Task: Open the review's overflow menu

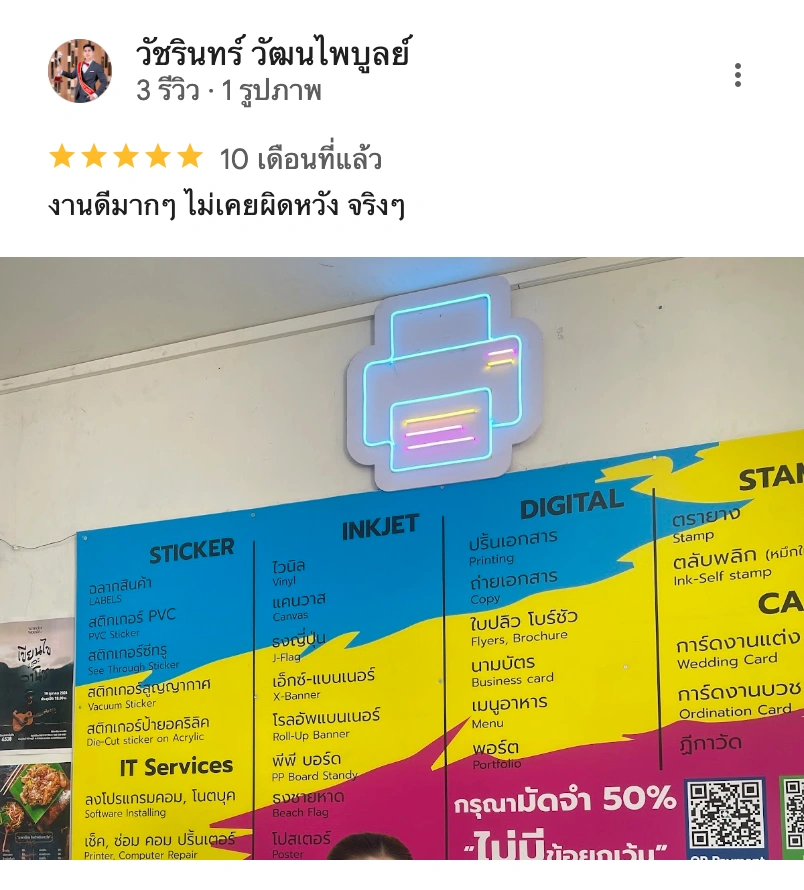Action: coord(737,75)
